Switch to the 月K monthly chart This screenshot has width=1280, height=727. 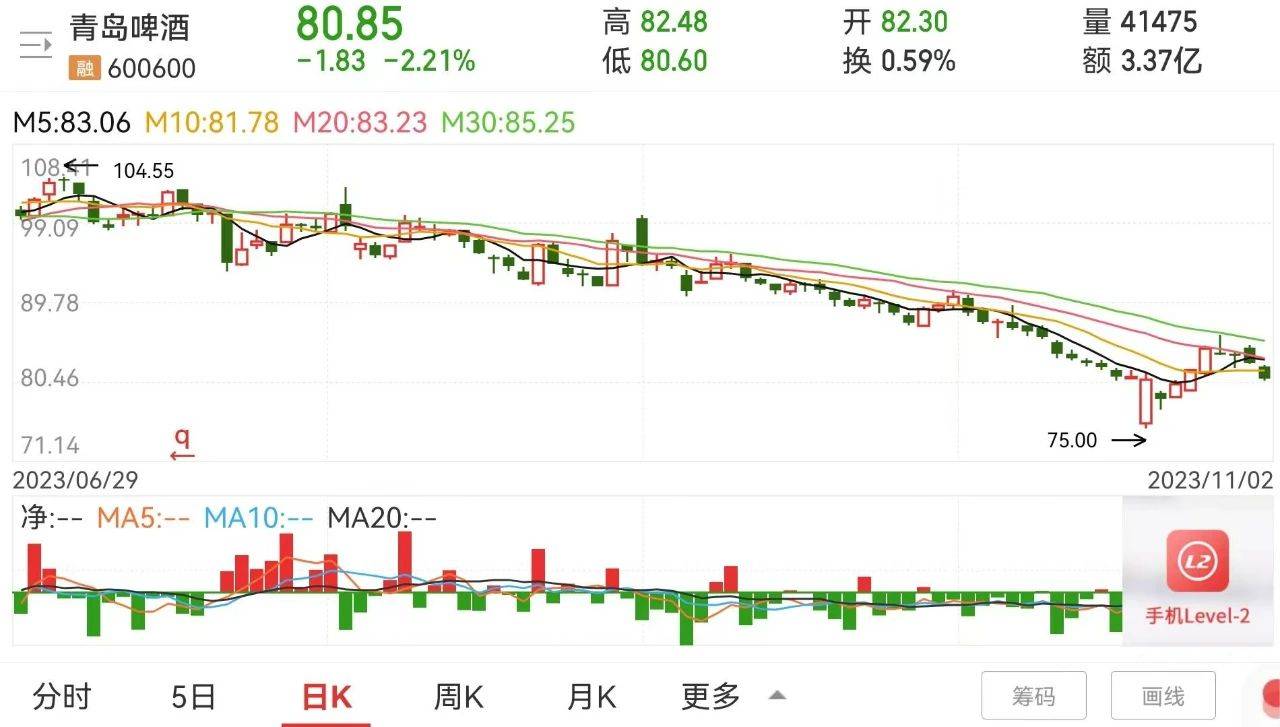tap(592, 696)
